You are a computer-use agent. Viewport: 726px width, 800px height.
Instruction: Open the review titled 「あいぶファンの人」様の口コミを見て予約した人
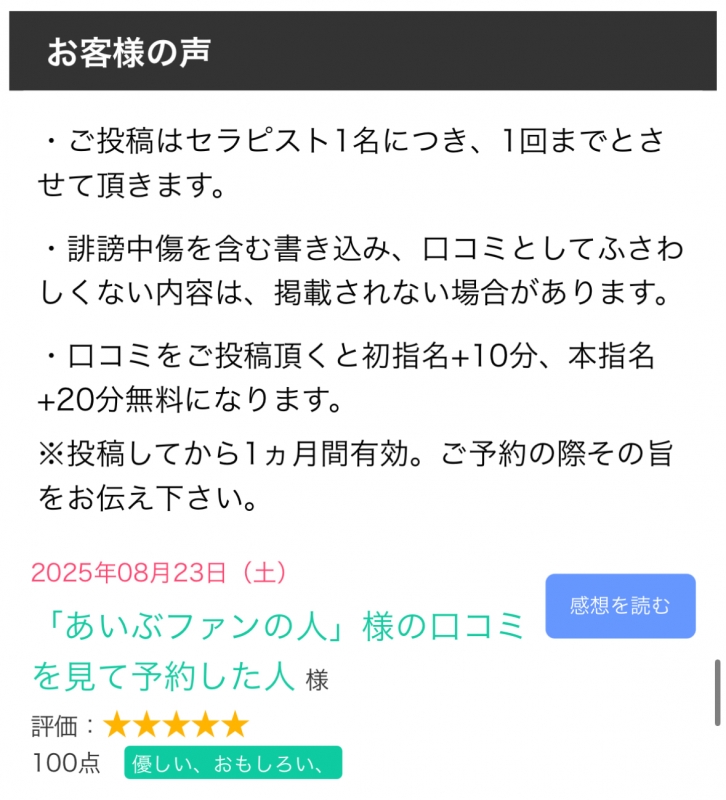pyautogui.click(x=278, y=651)
